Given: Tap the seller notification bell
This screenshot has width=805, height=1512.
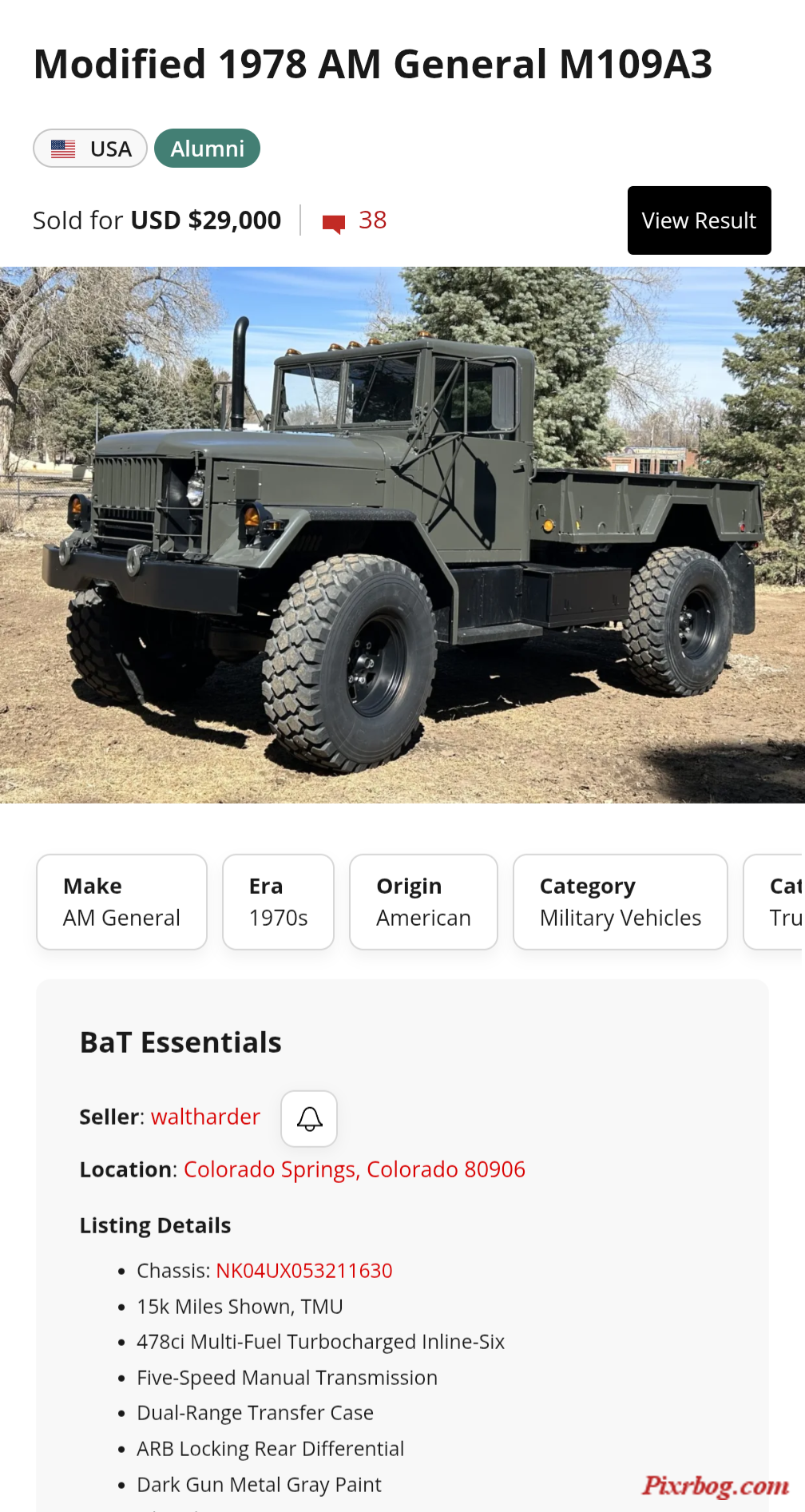Looking at the screenshot, I should click(x=309, y=1118).
